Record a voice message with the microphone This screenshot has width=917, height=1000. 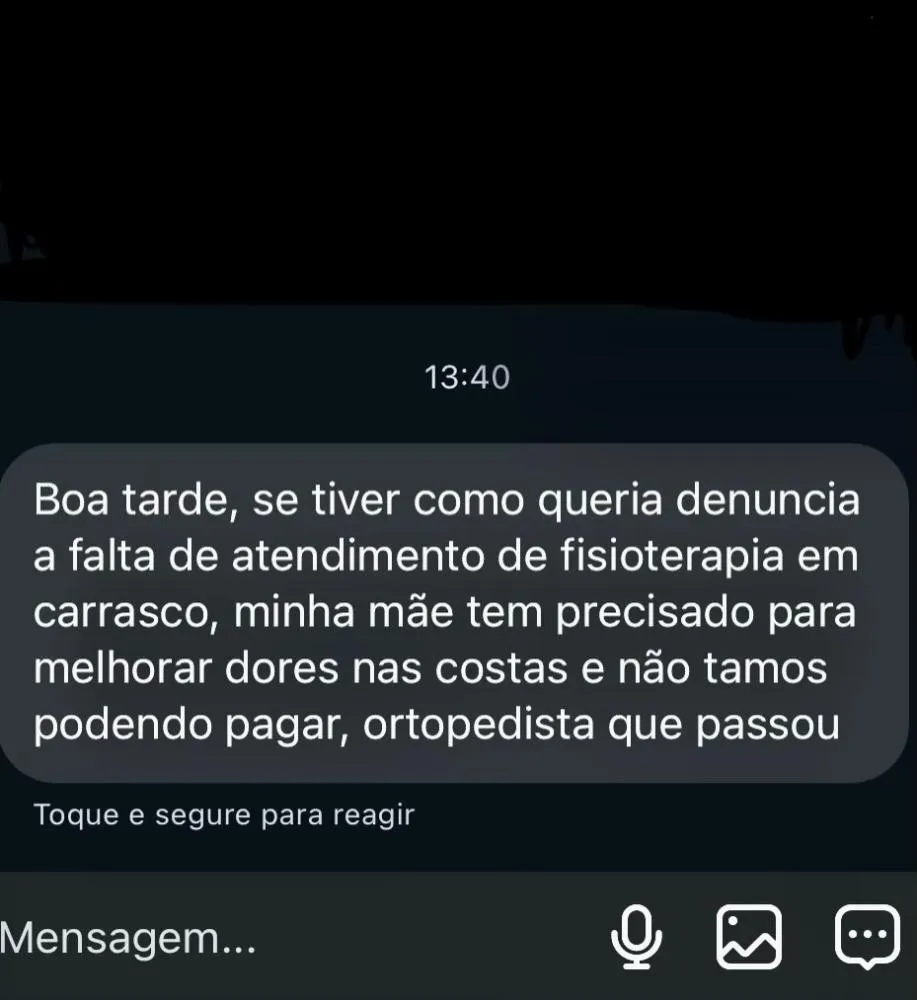pyautogui.click(x=637, y=938)
